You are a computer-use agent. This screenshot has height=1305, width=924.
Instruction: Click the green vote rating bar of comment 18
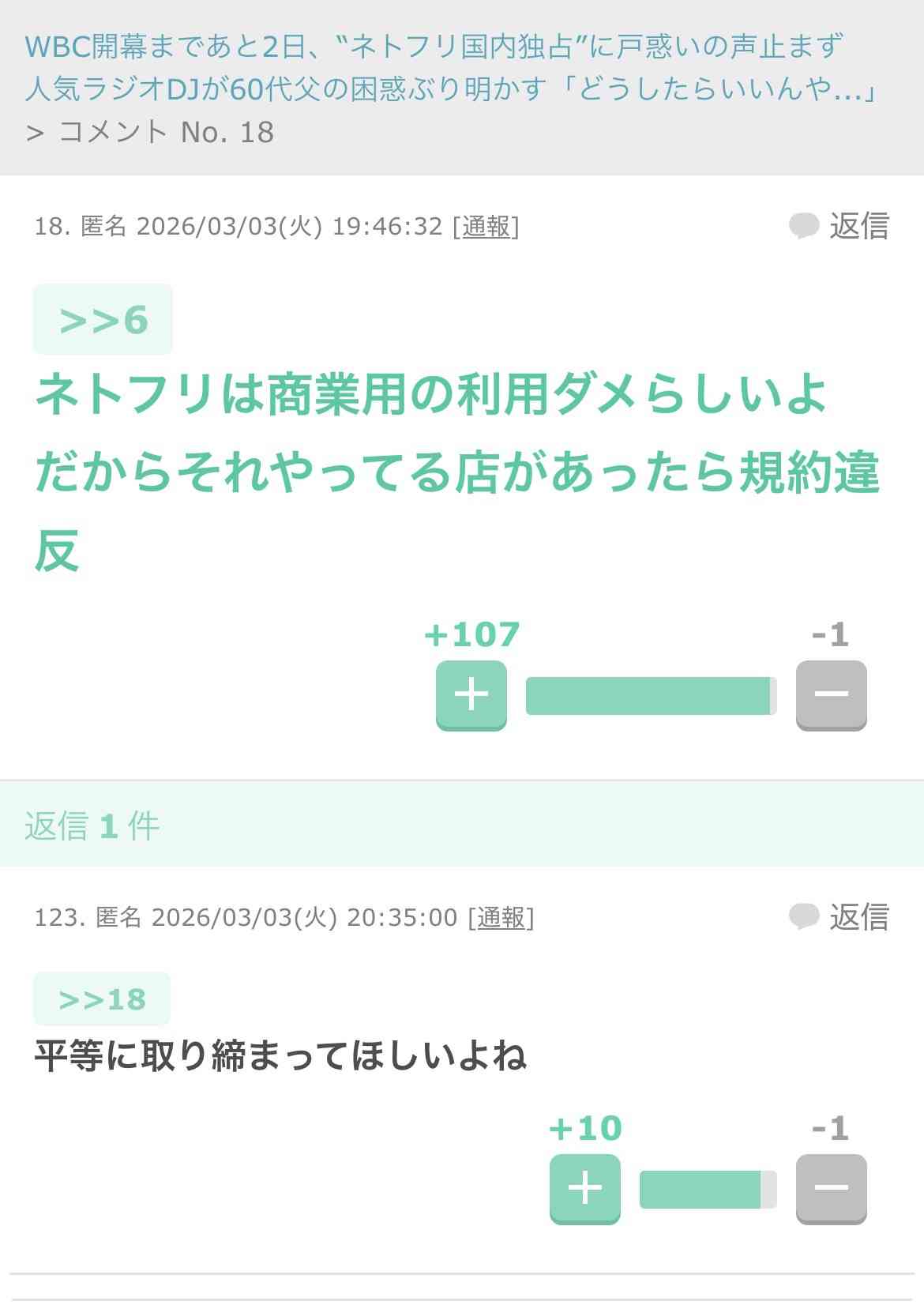point(651,696)
